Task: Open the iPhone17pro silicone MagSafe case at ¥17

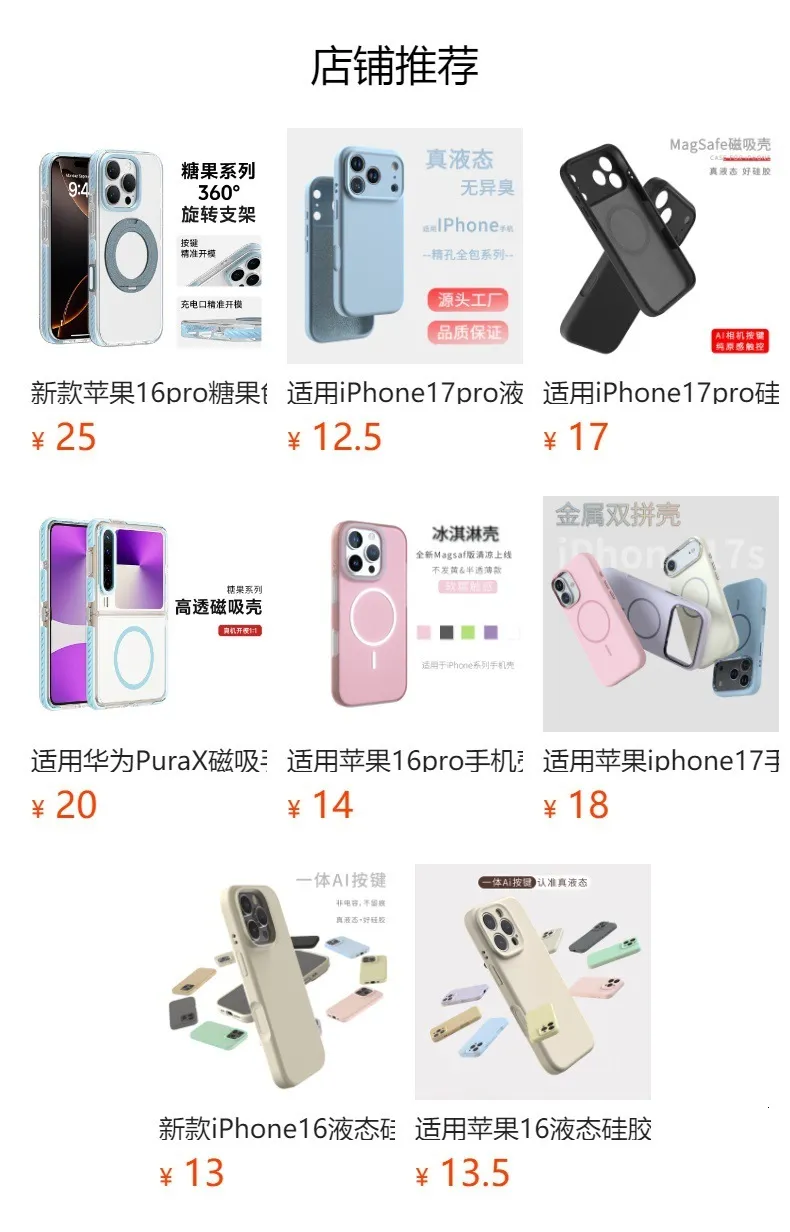Action: pyautogui.click(x=660, y=246)
